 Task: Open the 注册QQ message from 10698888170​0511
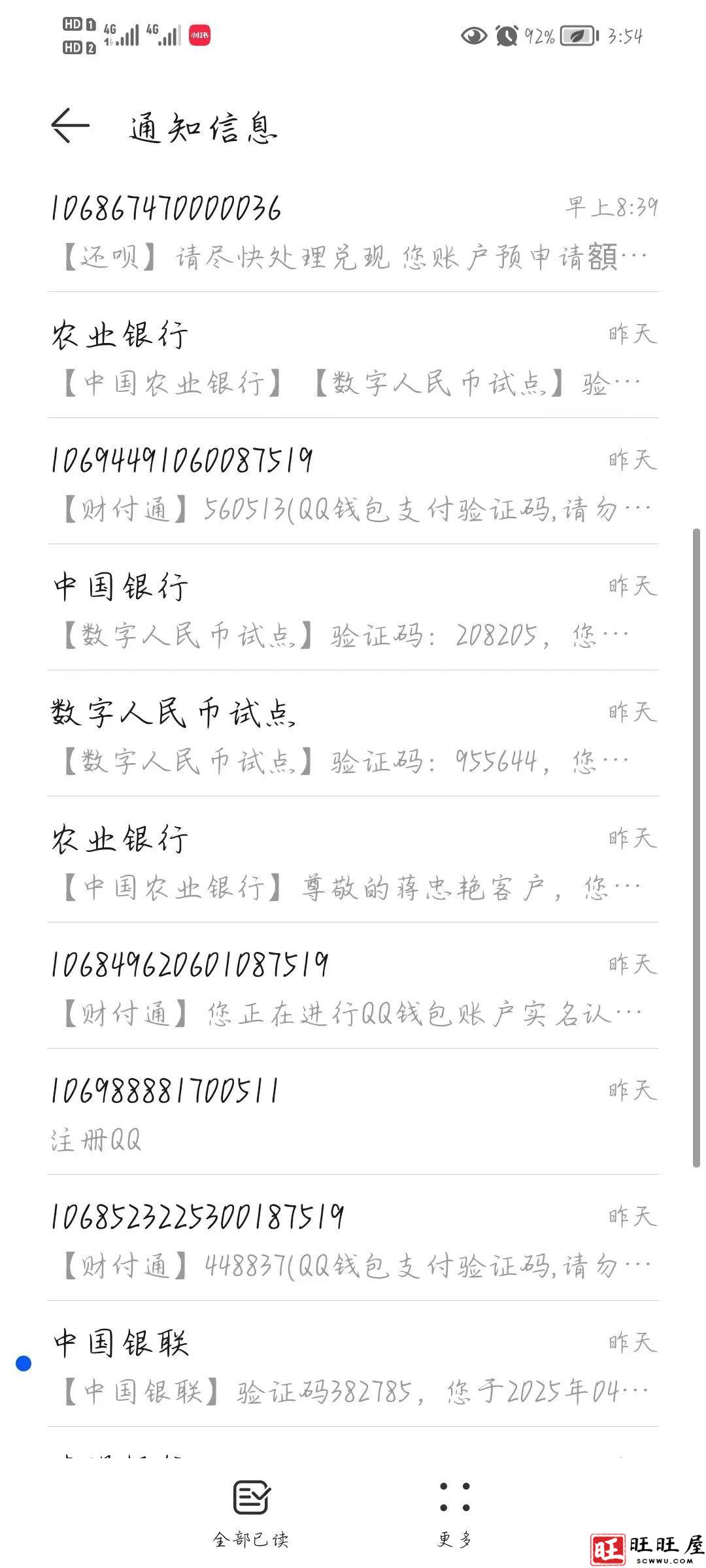(x=353, y=1115)
